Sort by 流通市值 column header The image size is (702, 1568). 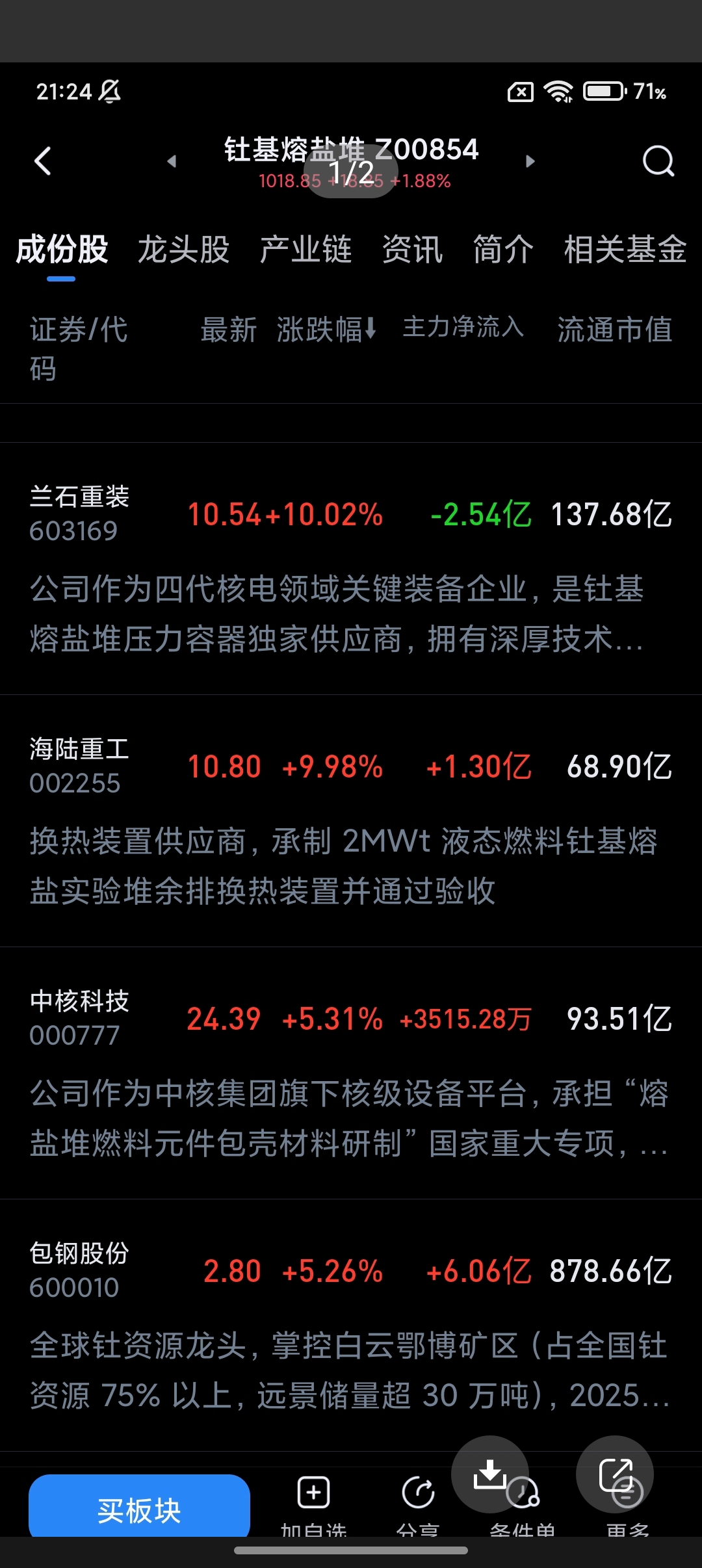coord(614,330)
